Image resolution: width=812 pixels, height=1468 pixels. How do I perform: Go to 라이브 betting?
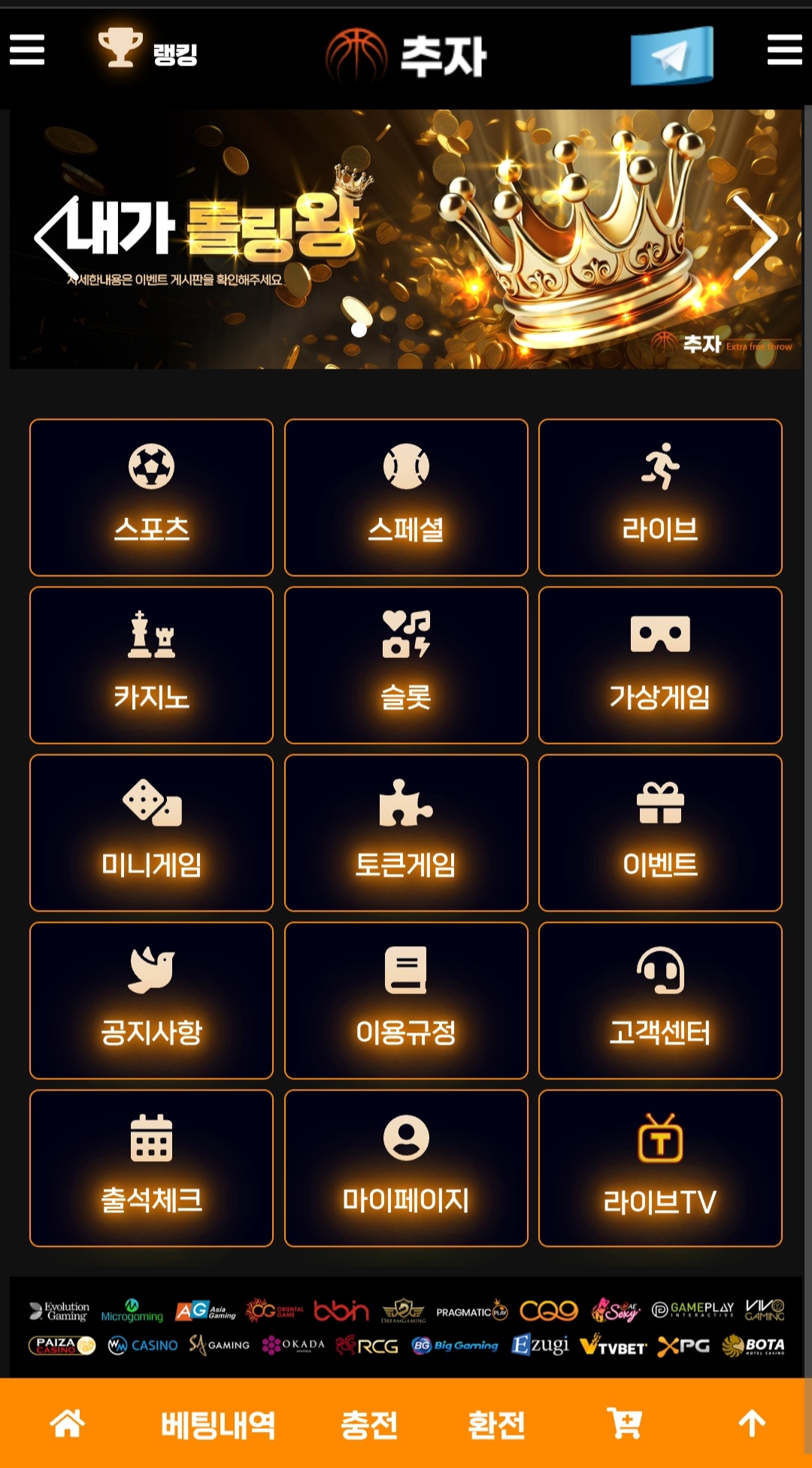(x=660, y=497)
